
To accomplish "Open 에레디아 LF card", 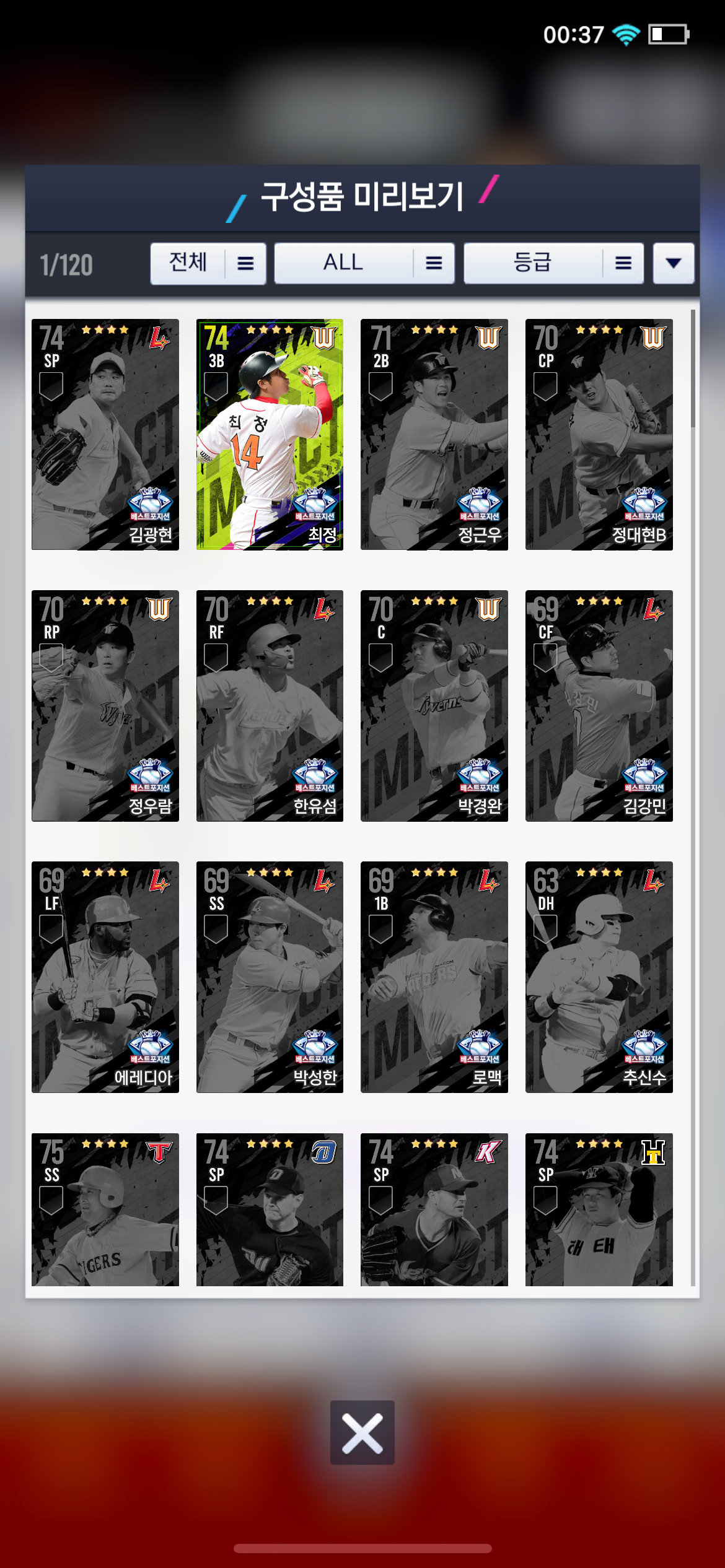I will point(105,977).
